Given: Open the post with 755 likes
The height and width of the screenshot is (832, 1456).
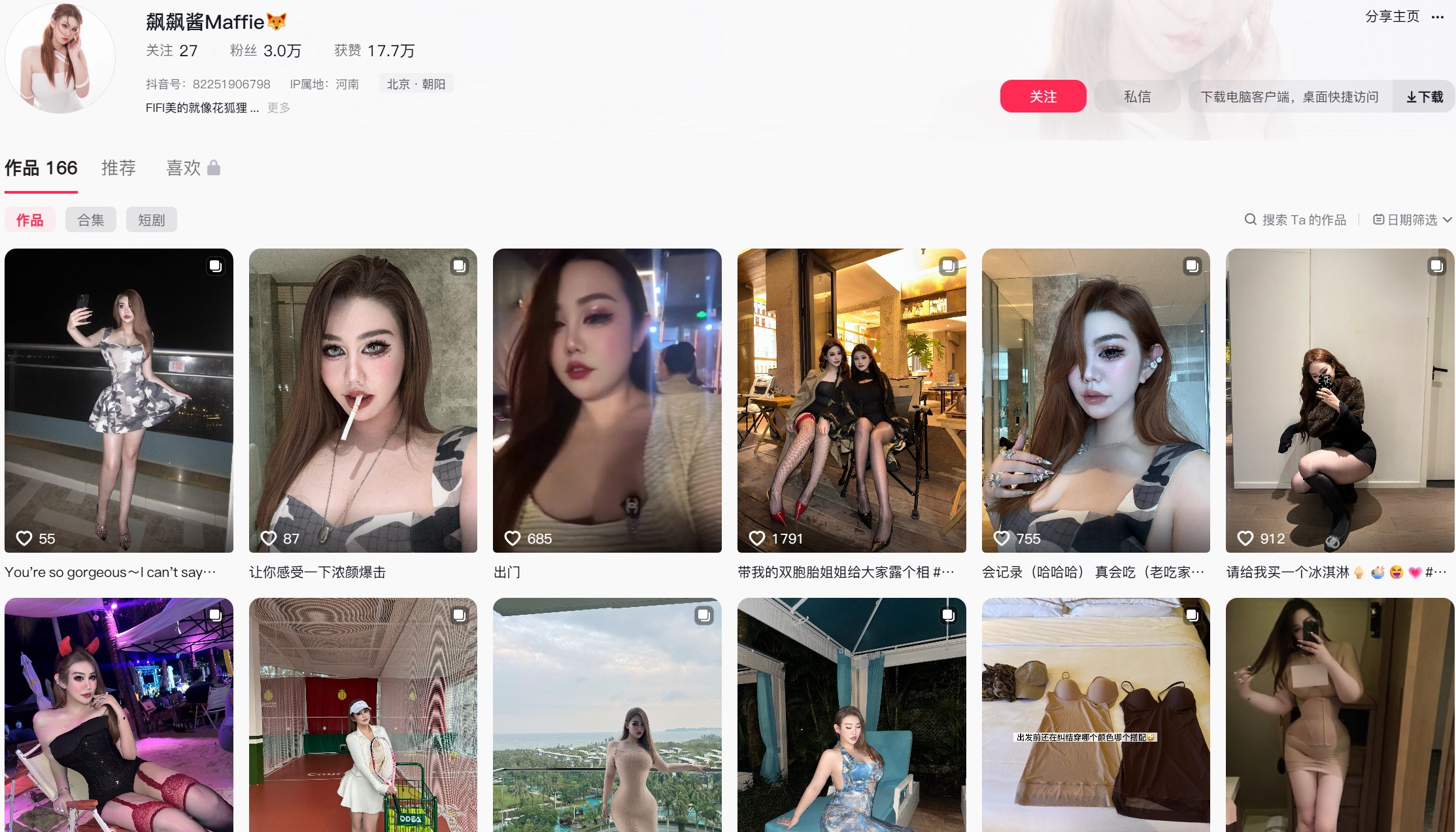Looking at the screenshot, I should pos(1096,400).
